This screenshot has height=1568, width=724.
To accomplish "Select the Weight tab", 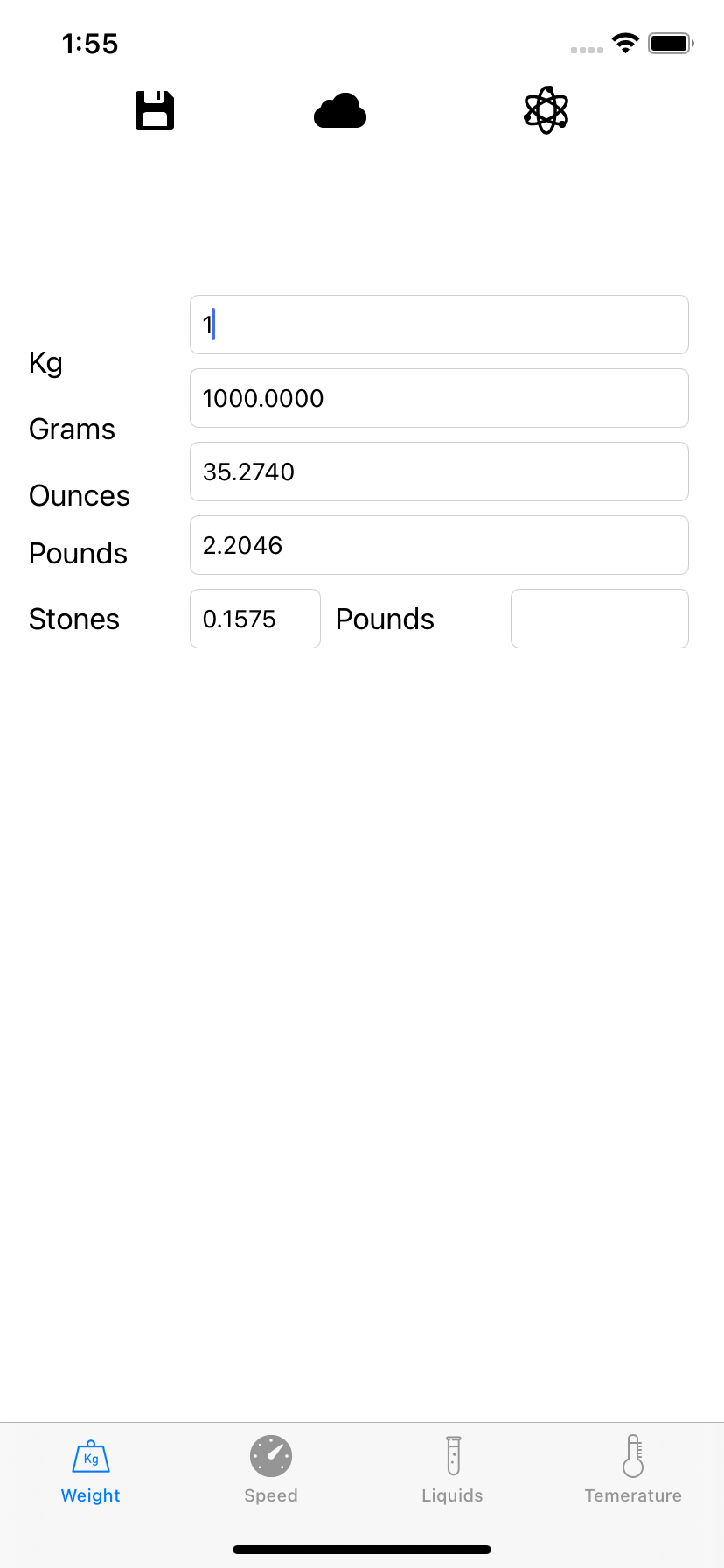I will coord(90,1473).
